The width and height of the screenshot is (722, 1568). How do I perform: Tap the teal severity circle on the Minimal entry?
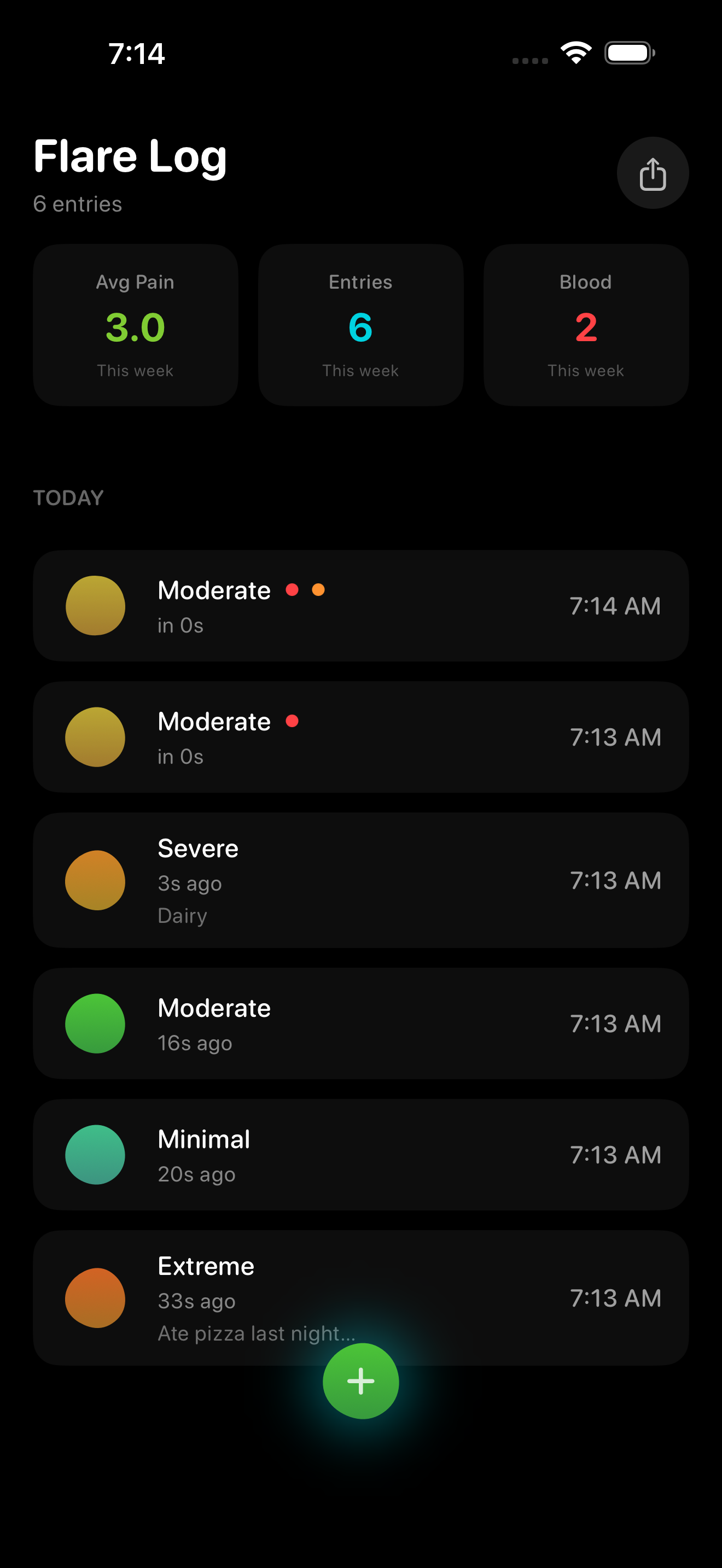coord(95,1155)
